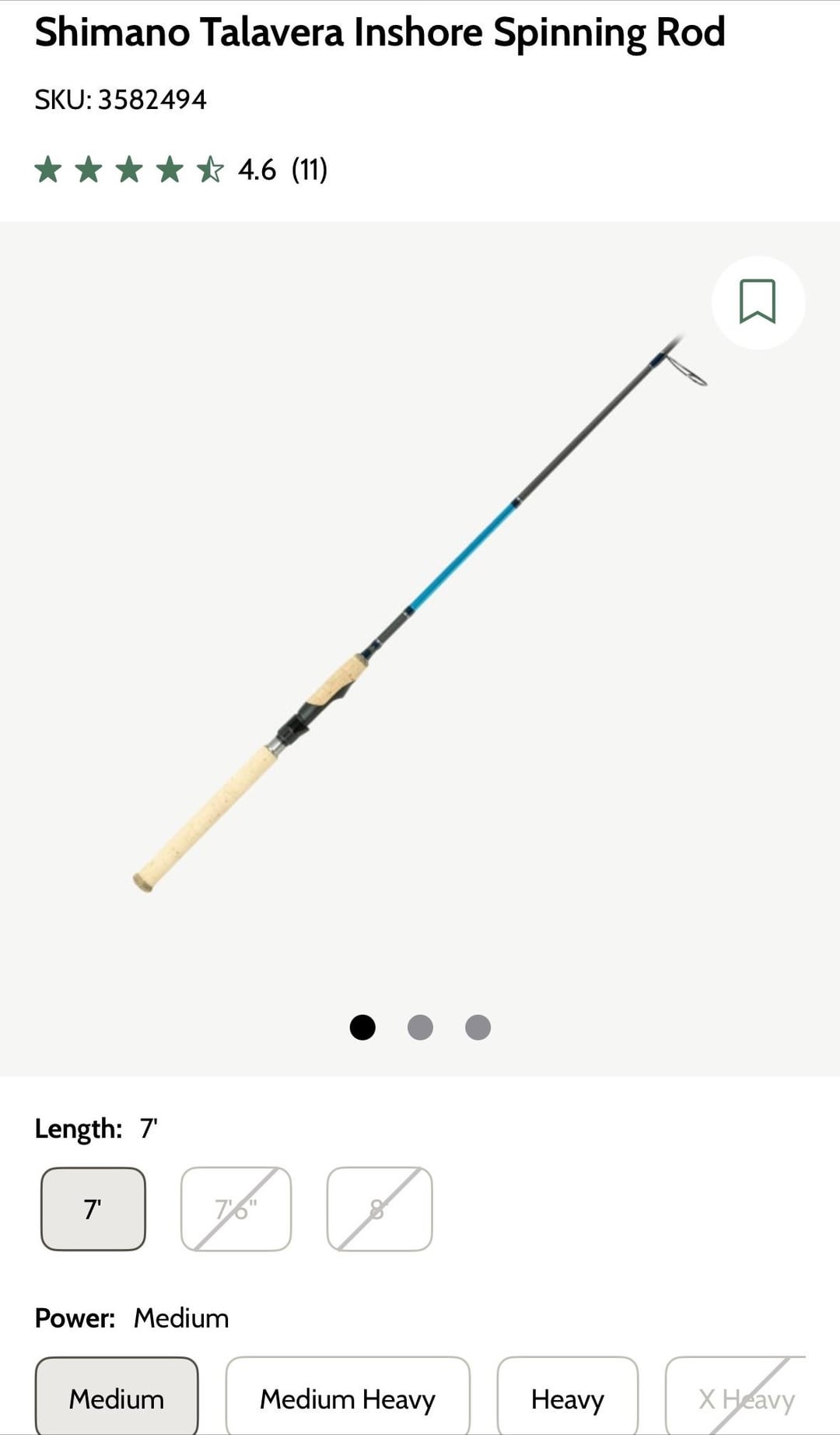This screenshot has width=840, height=1435.
Task: Choose the 7'6" length option
Action: [x=236, y=1209]
